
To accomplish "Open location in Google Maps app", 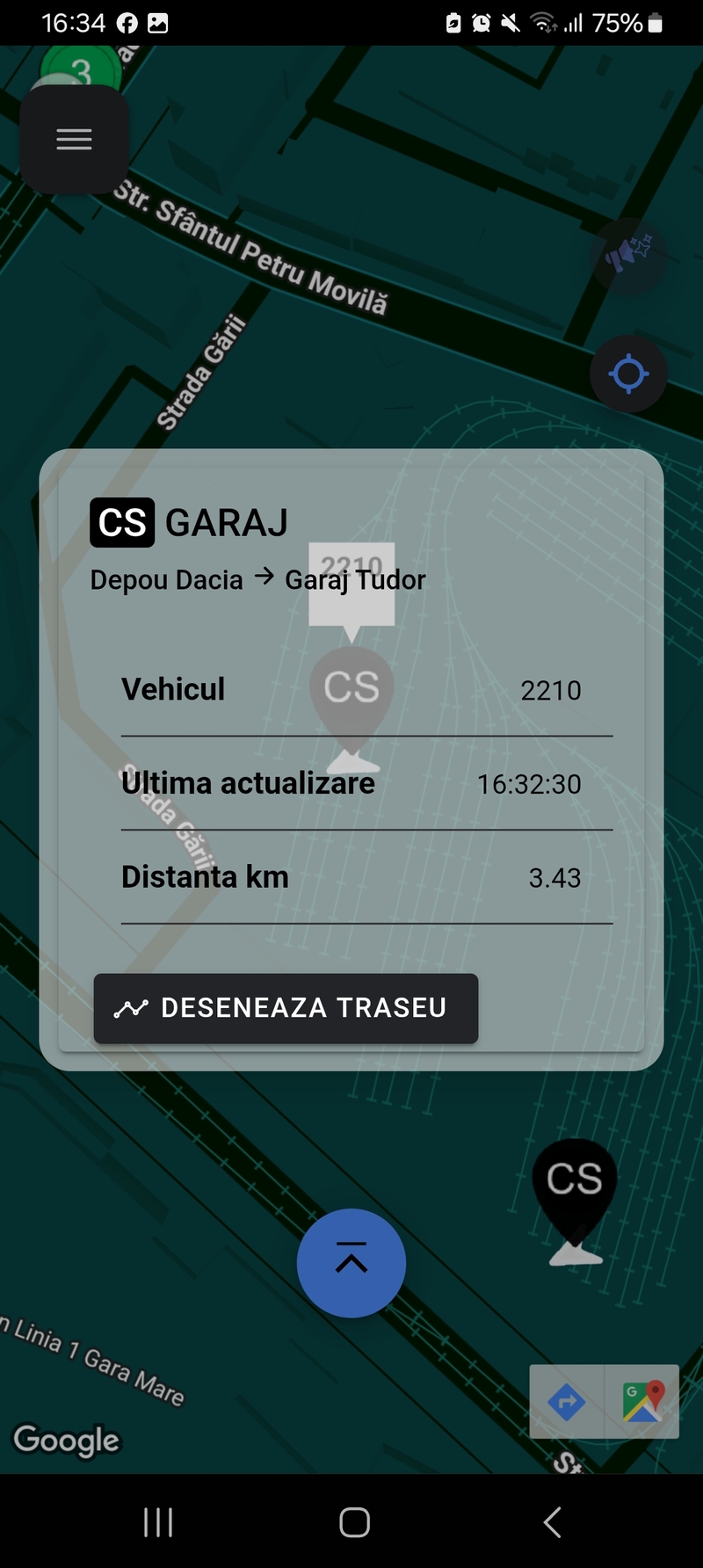I will tap(642, 1401).
